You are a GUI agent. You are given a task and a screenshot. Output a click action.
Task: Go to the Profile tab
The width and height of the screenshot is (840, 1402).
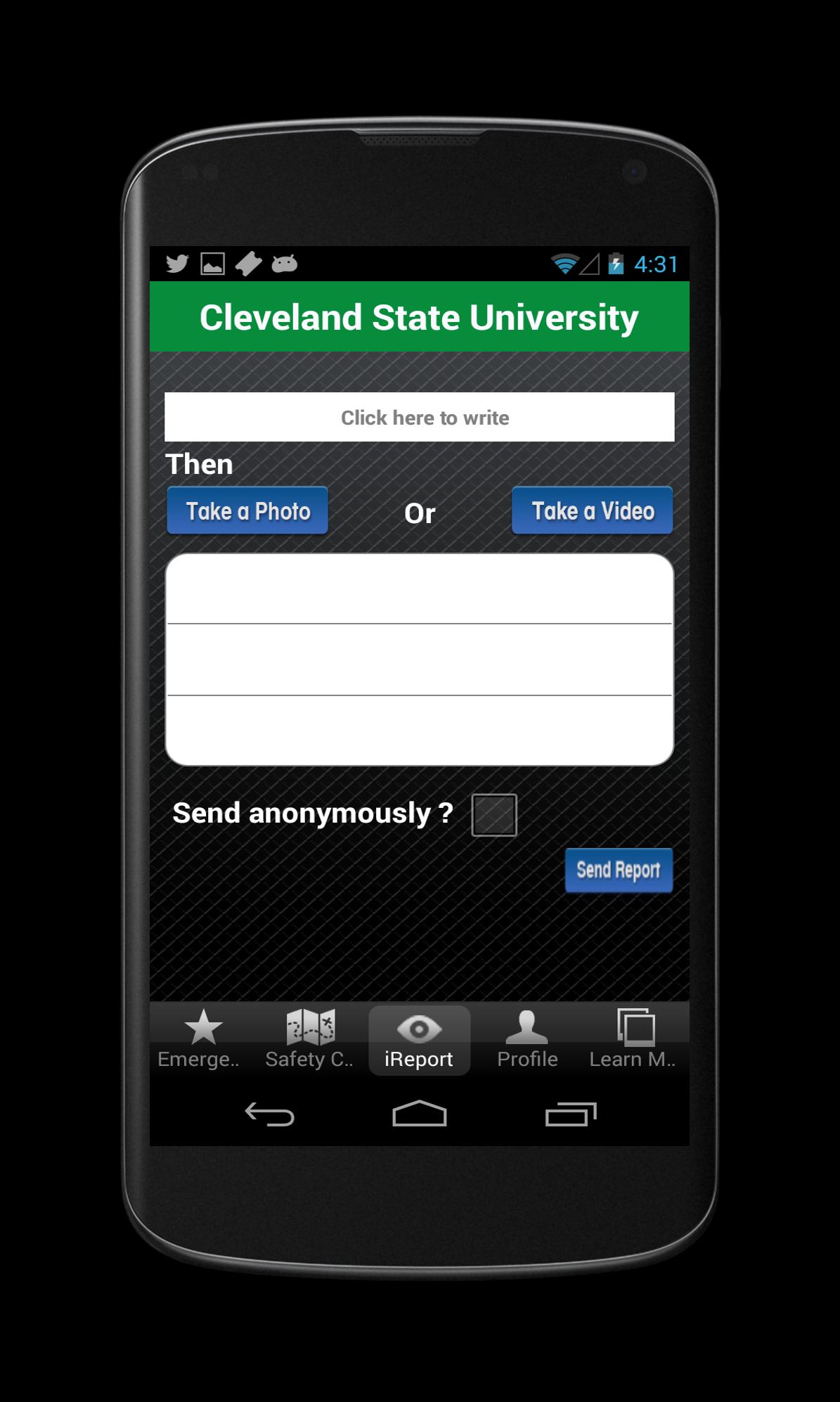(527, 1040)
